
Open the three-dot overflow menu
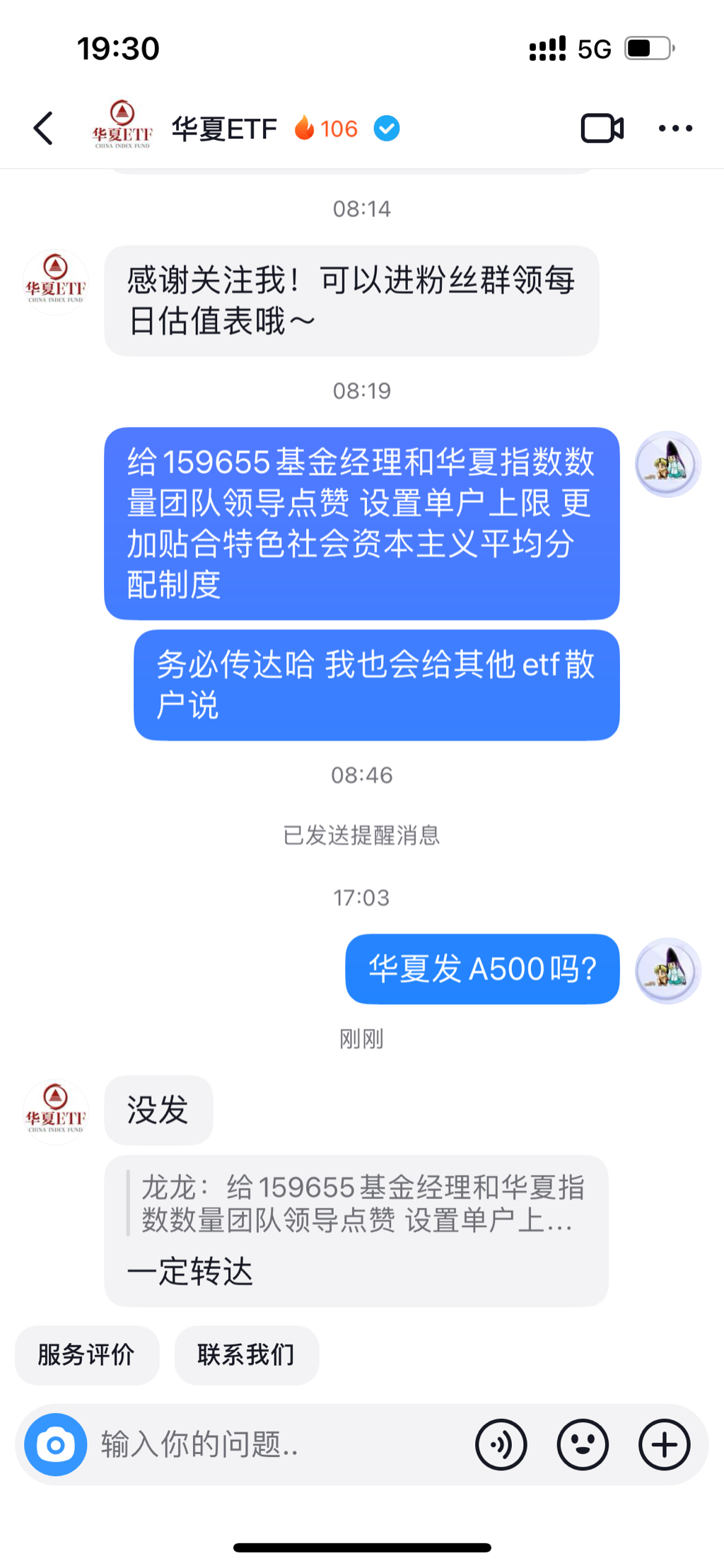click(675, 129)
